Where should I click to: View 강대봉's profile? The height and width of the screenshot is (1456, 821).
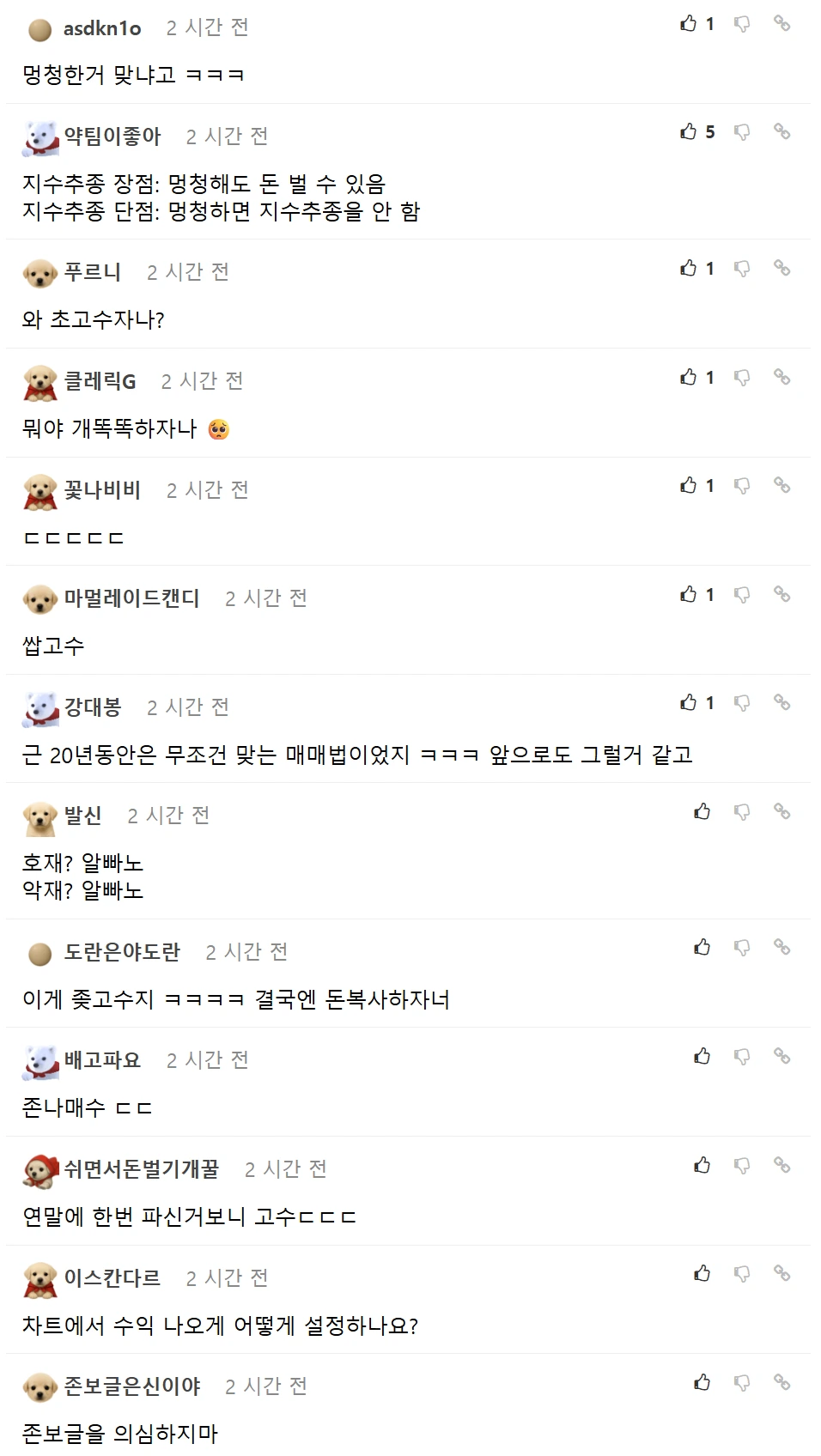click(x=93, y=707)
